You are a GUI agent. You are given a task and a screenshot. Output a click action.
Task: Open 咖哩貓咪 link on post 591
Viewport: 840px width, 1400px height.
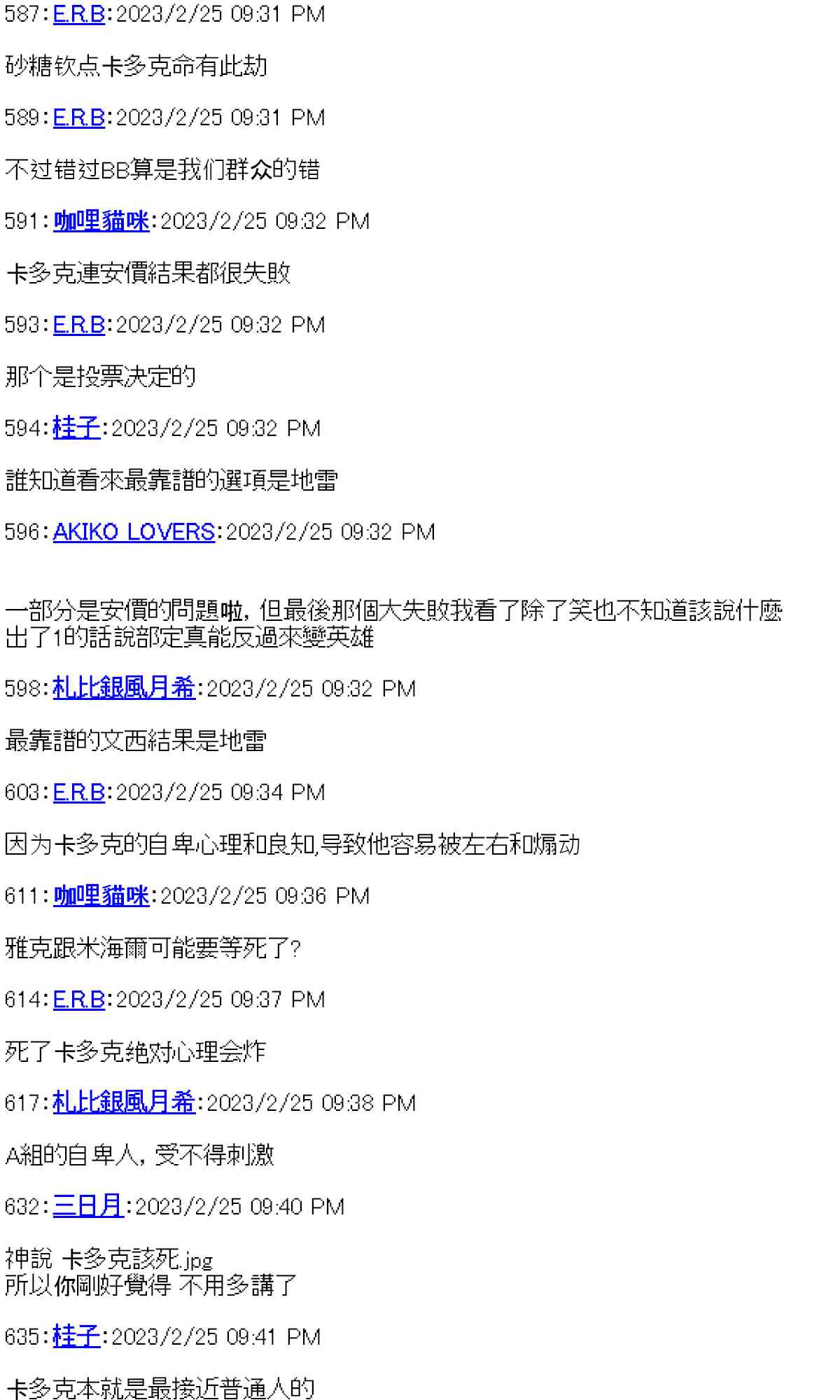[x=101, y=221]
